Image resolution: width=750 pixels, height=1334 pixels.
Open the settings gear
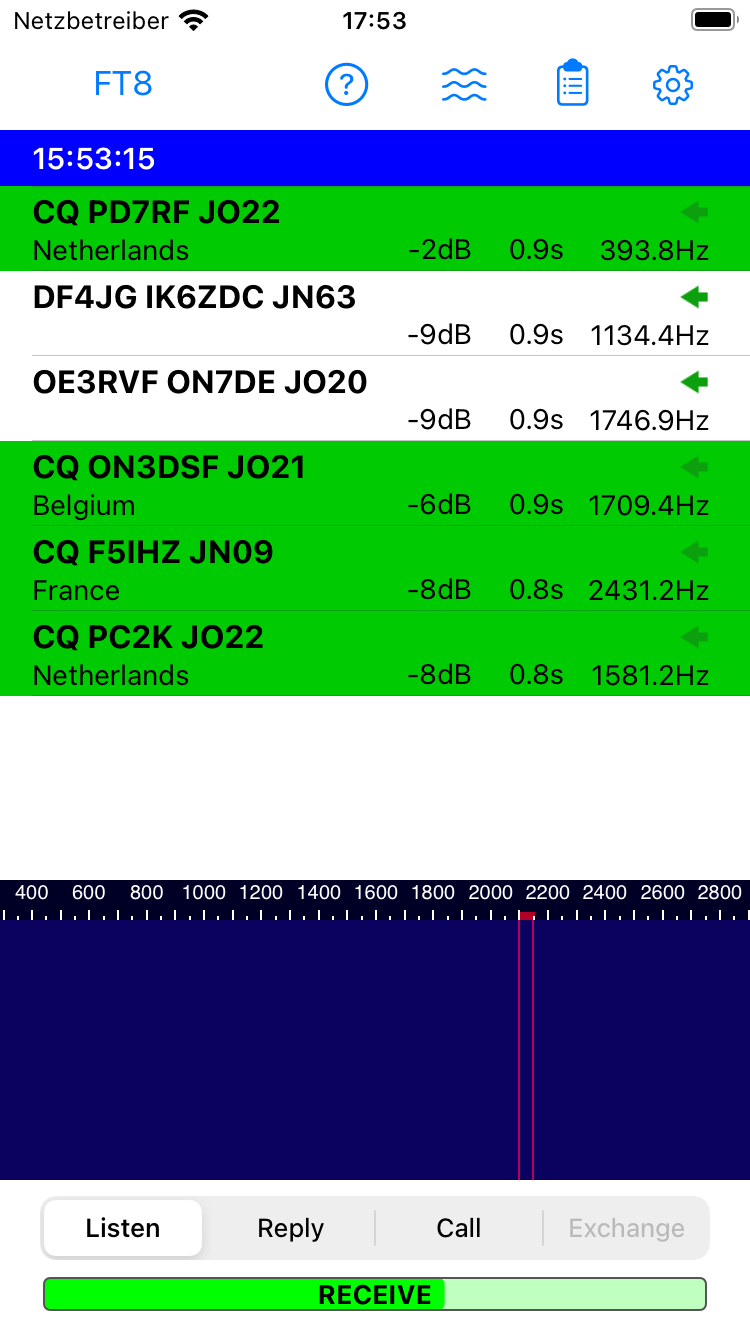[x=673, y=85]
